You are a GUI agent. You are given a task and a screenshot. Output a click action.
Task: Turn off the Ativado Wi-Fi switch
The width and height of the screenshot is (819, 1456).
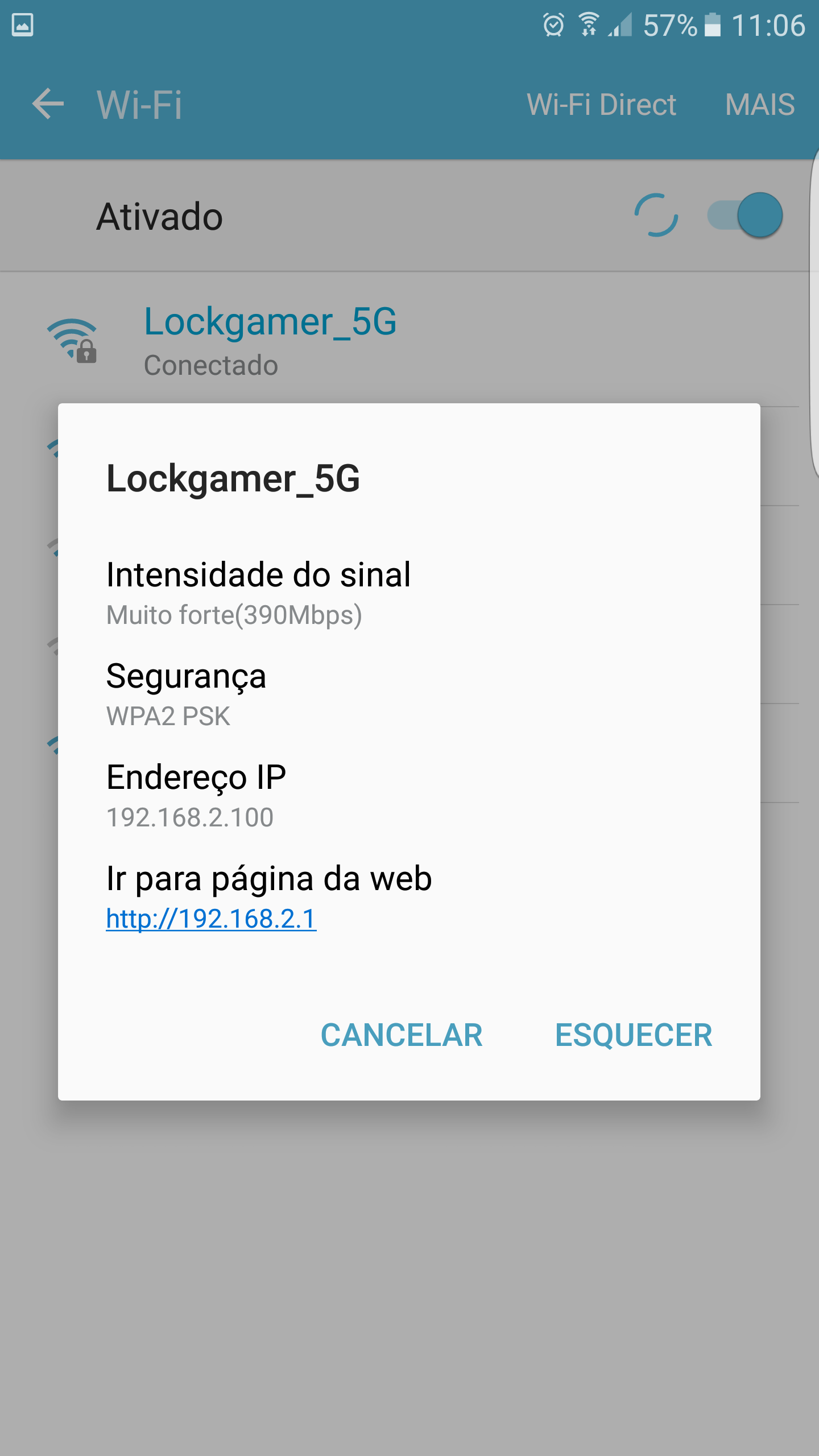pyautogui.click(x=745, y=216)
